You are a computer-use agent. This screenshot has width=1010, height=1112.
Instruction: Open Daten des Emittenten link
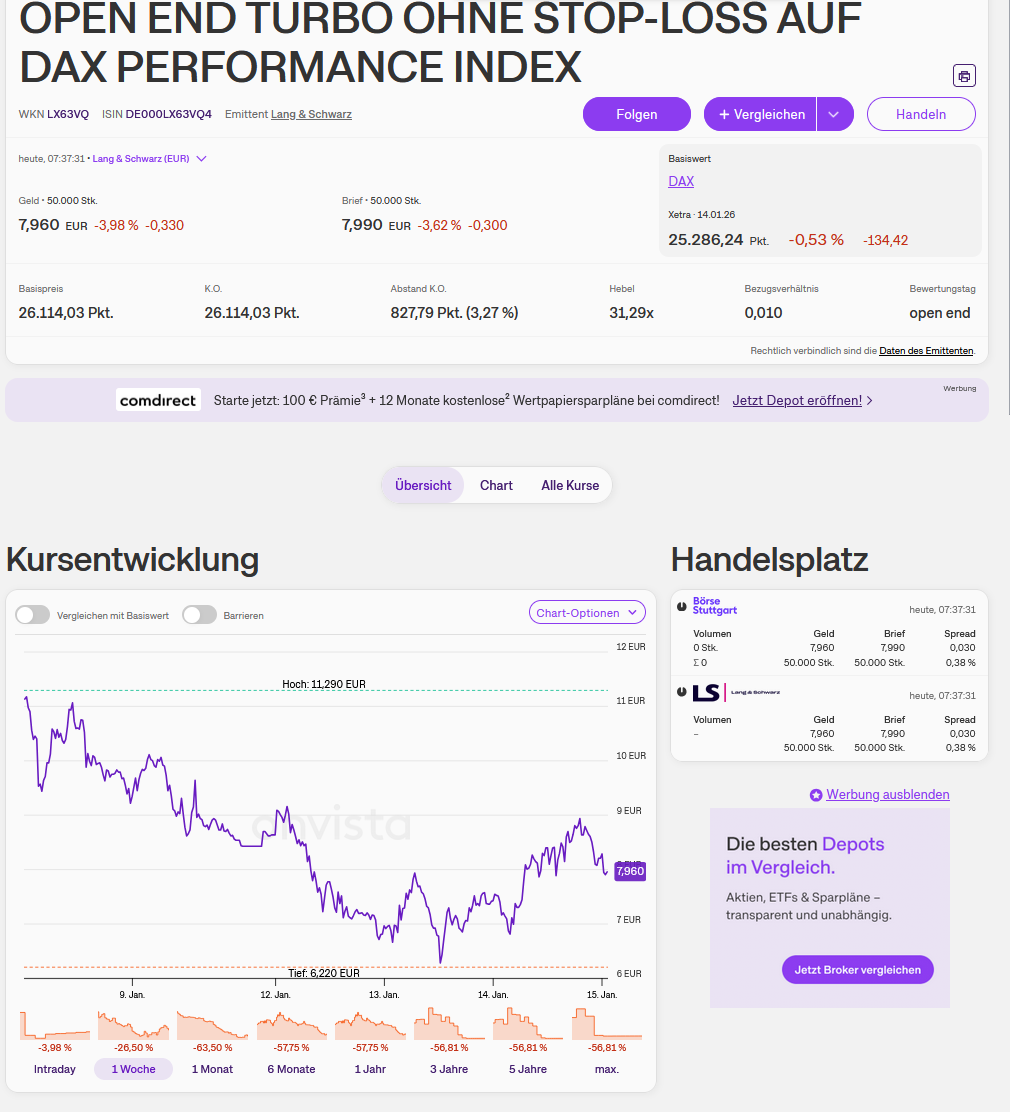tap(926, 351)
